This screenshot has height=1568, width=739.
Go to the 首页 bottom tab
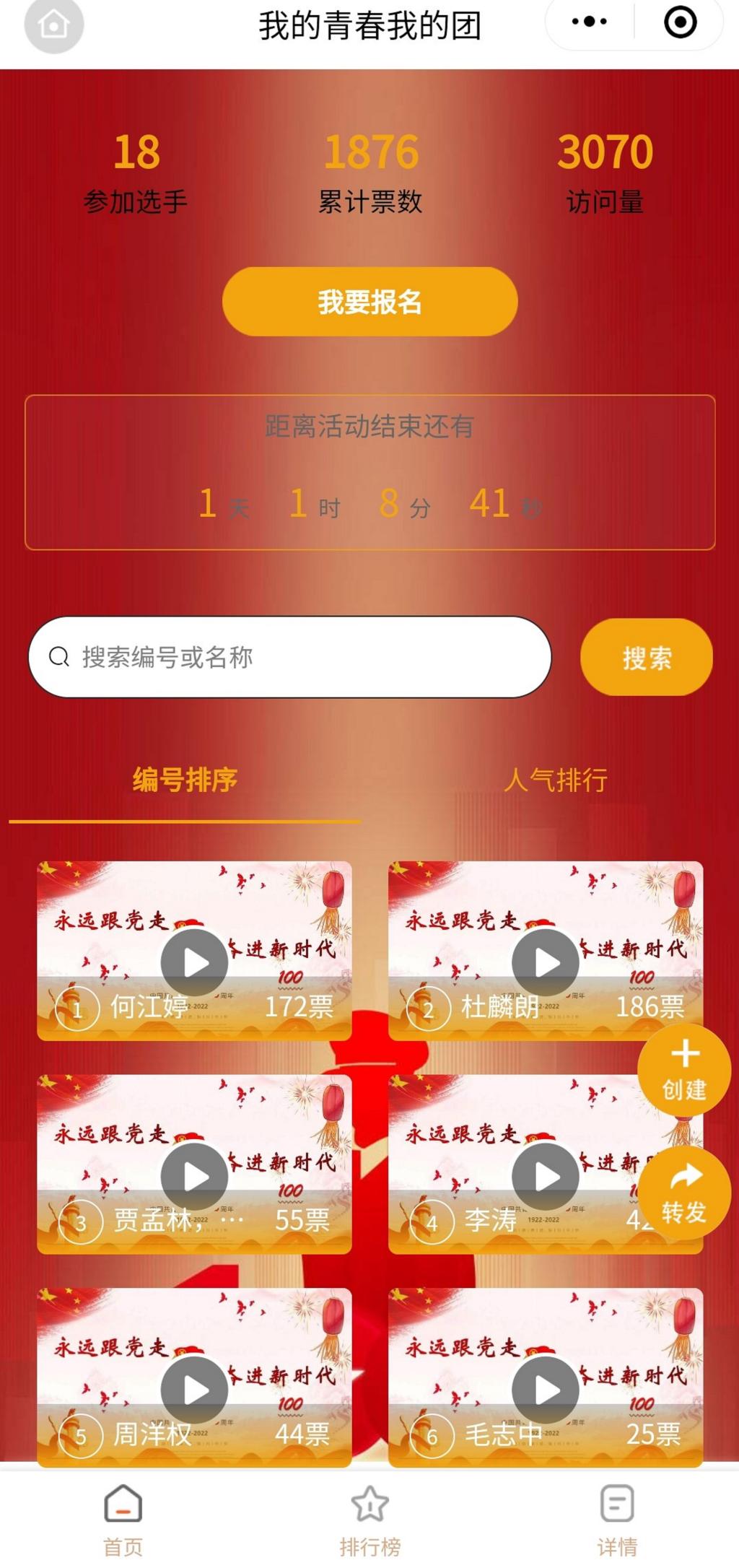coord(123,1517)
